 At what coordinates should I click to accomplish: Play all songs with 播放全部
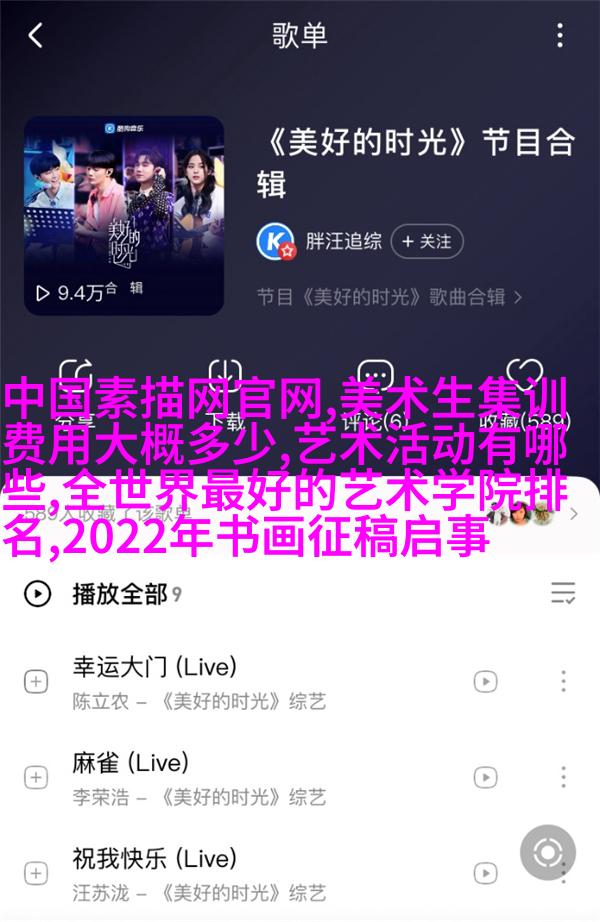click(x=118, y=594)
